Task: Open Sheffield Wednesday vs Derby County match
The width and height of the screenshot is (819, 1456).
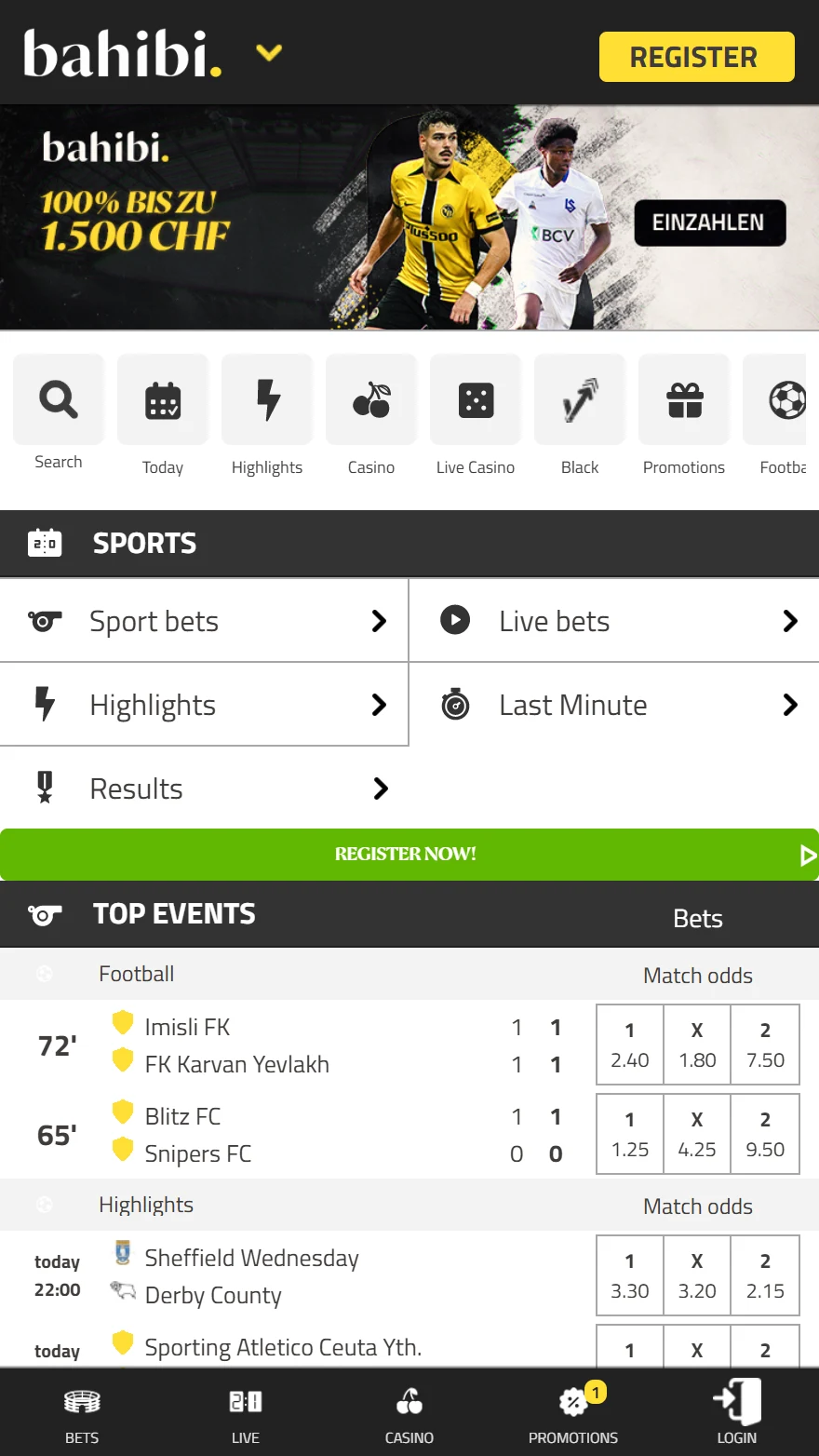Action: (251, 1276)
